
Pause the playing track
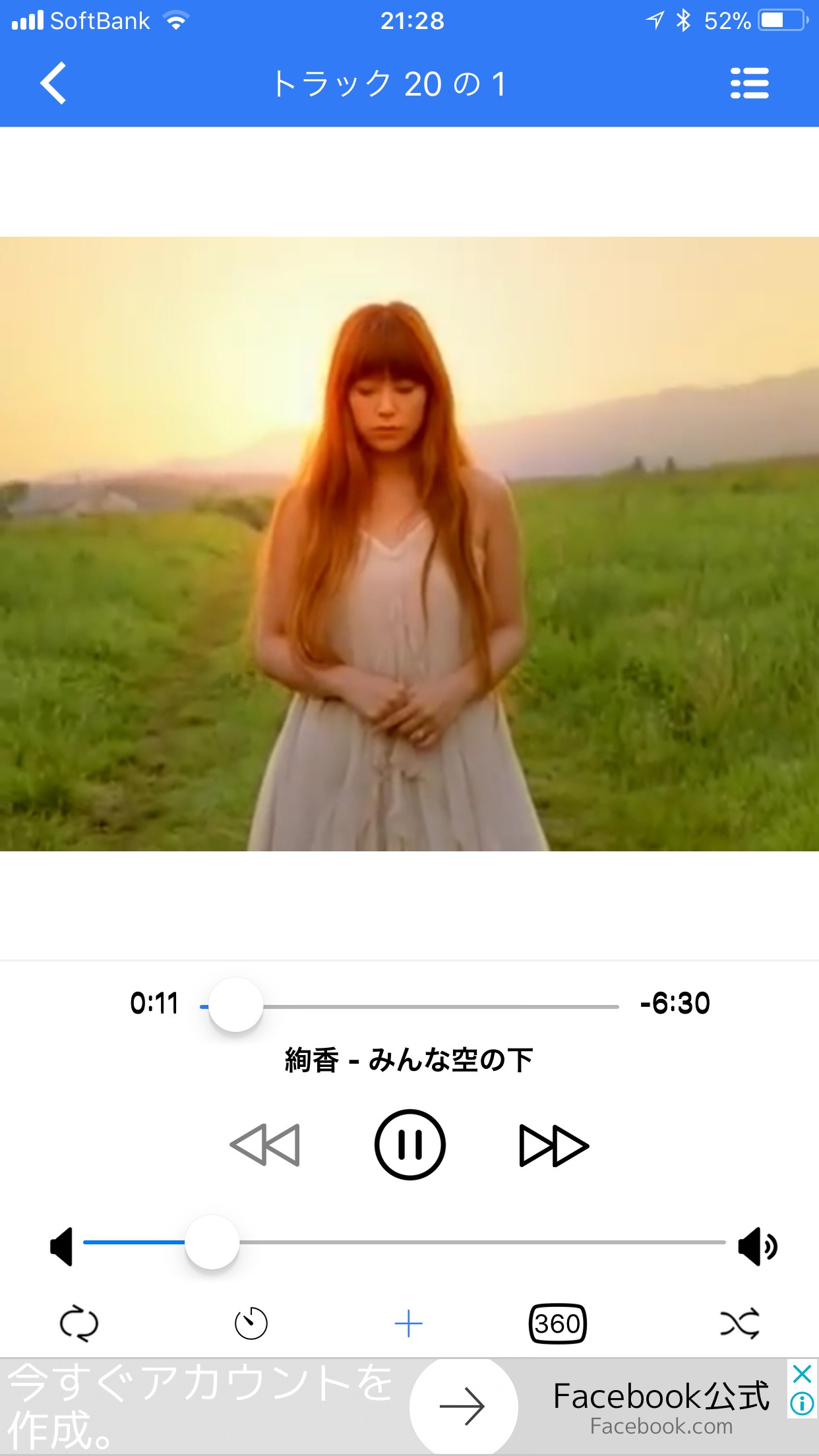click(409, 1145)
